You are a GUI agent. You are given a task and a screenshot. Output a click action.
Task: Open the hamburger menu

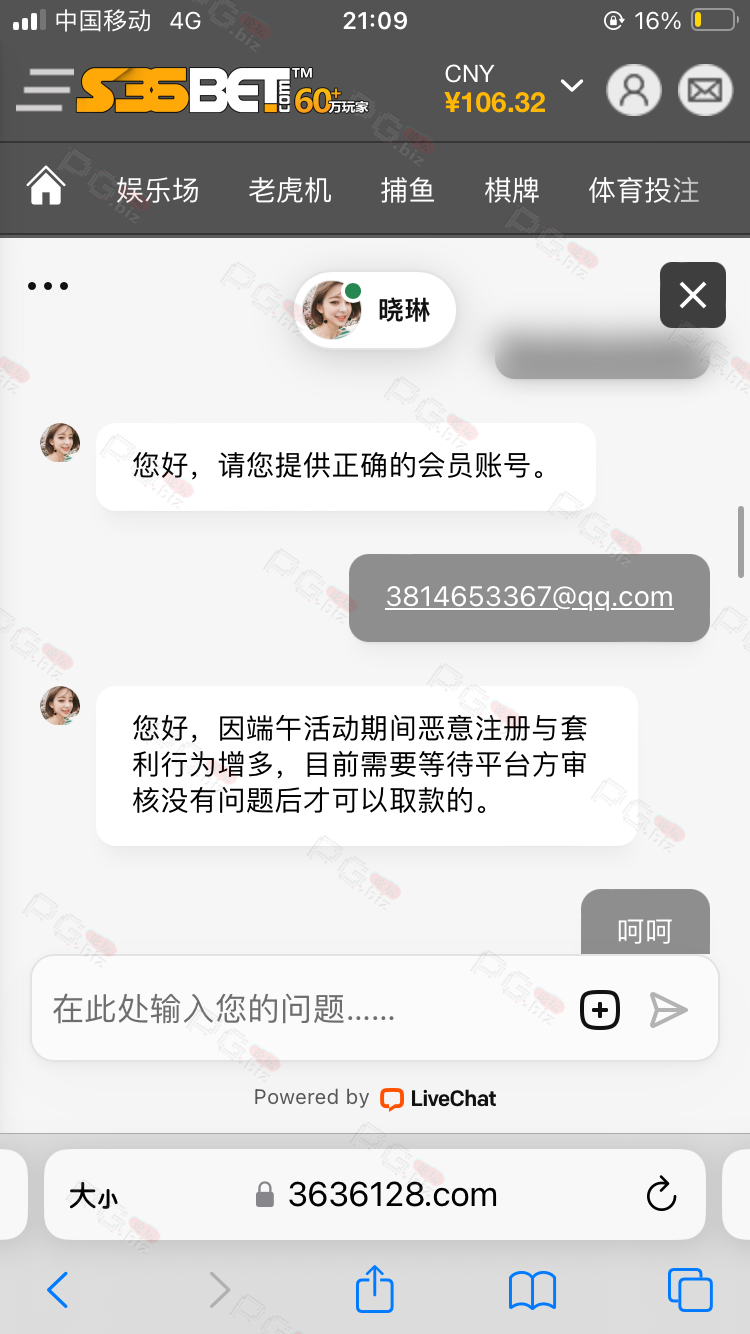43,90
